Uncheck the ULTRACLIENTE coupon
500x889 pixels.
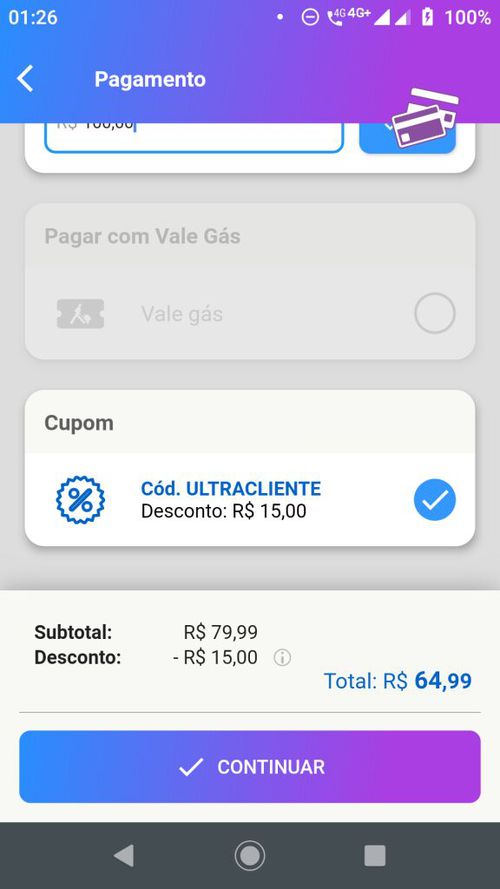click(435, 499)
